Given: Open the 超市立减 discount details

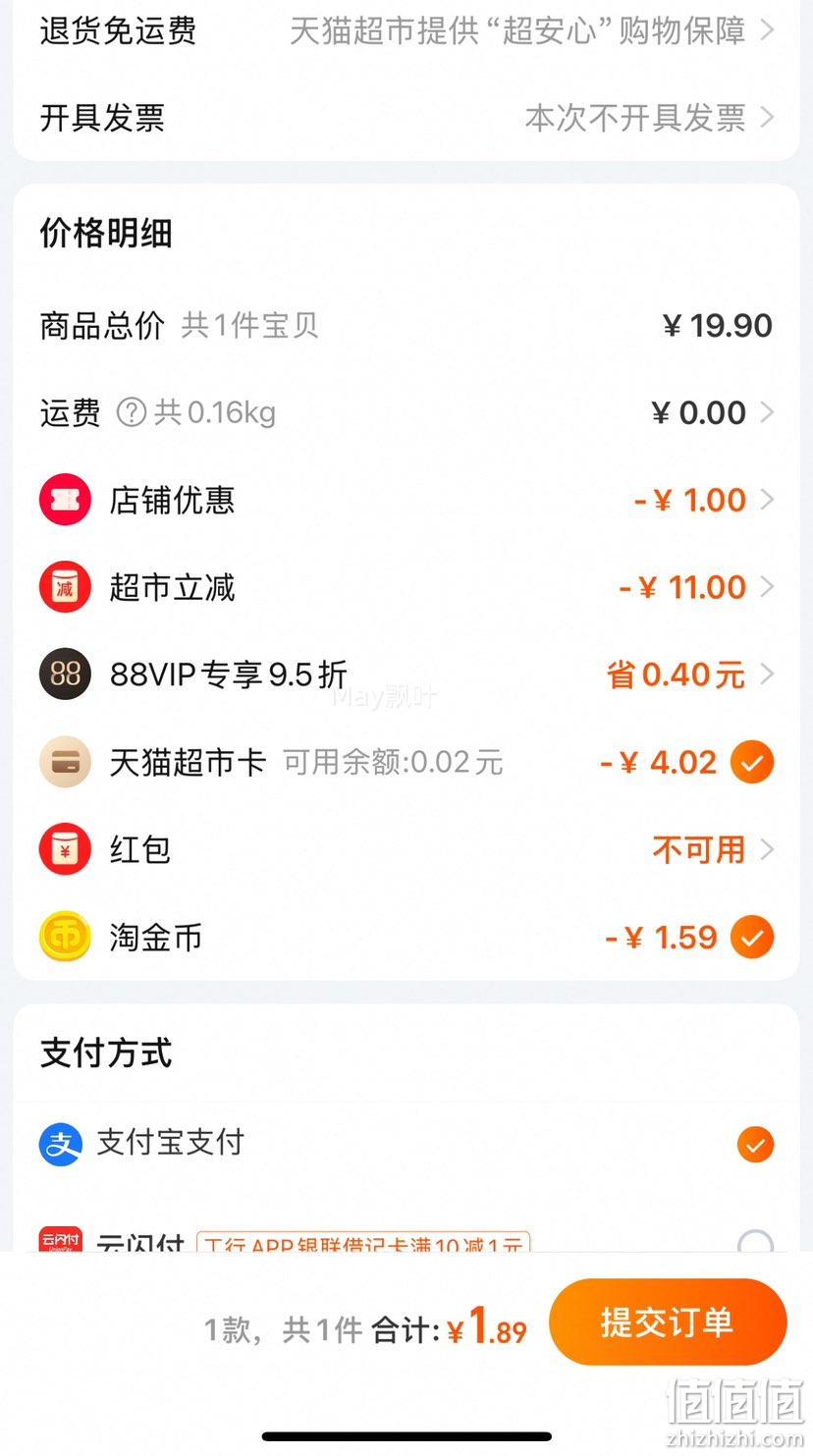Looking at the screenshot, I should (x=406, y=587).
